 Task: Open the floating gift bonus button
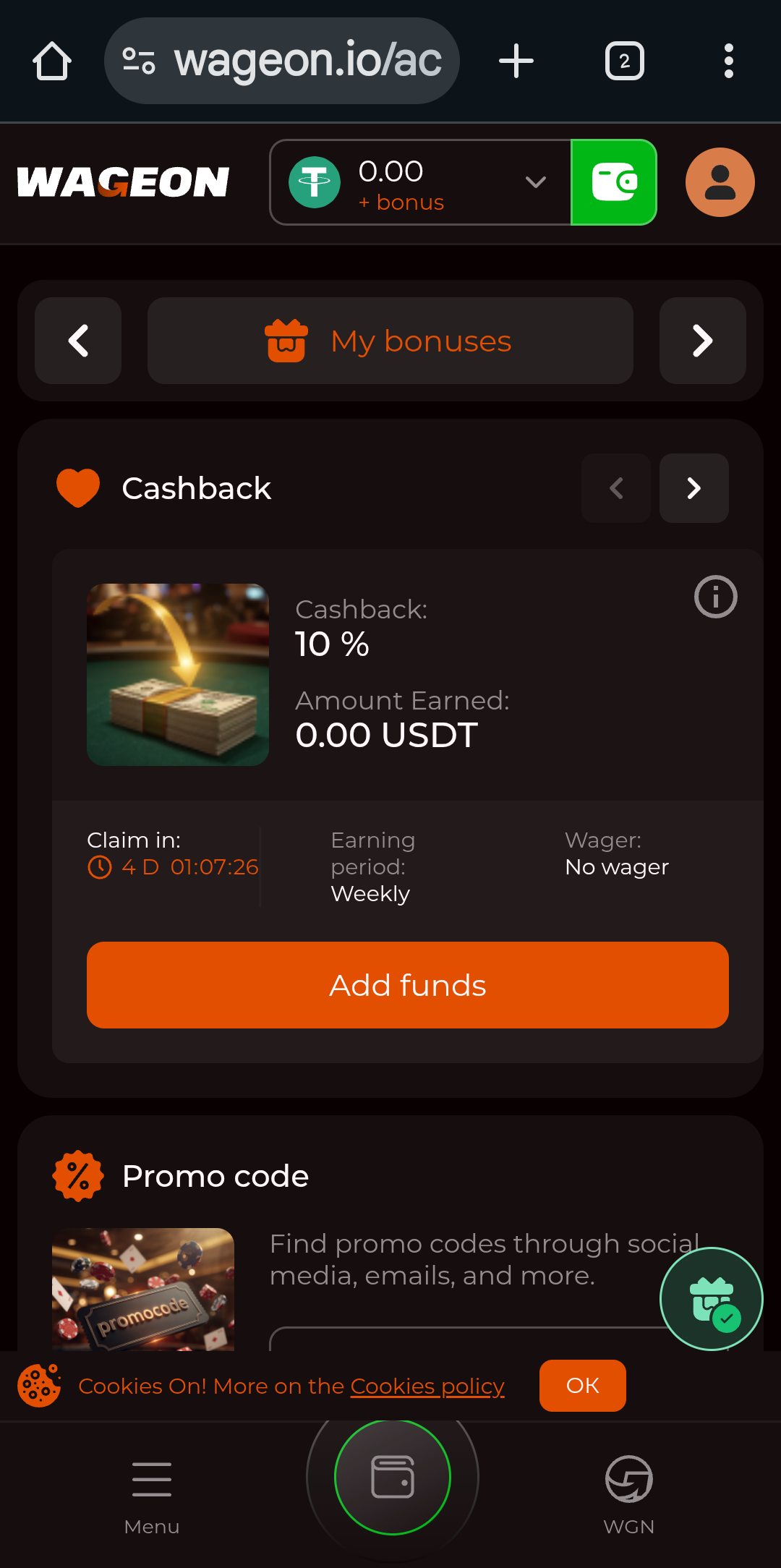pyautogui.click(x=711, y=1299)
